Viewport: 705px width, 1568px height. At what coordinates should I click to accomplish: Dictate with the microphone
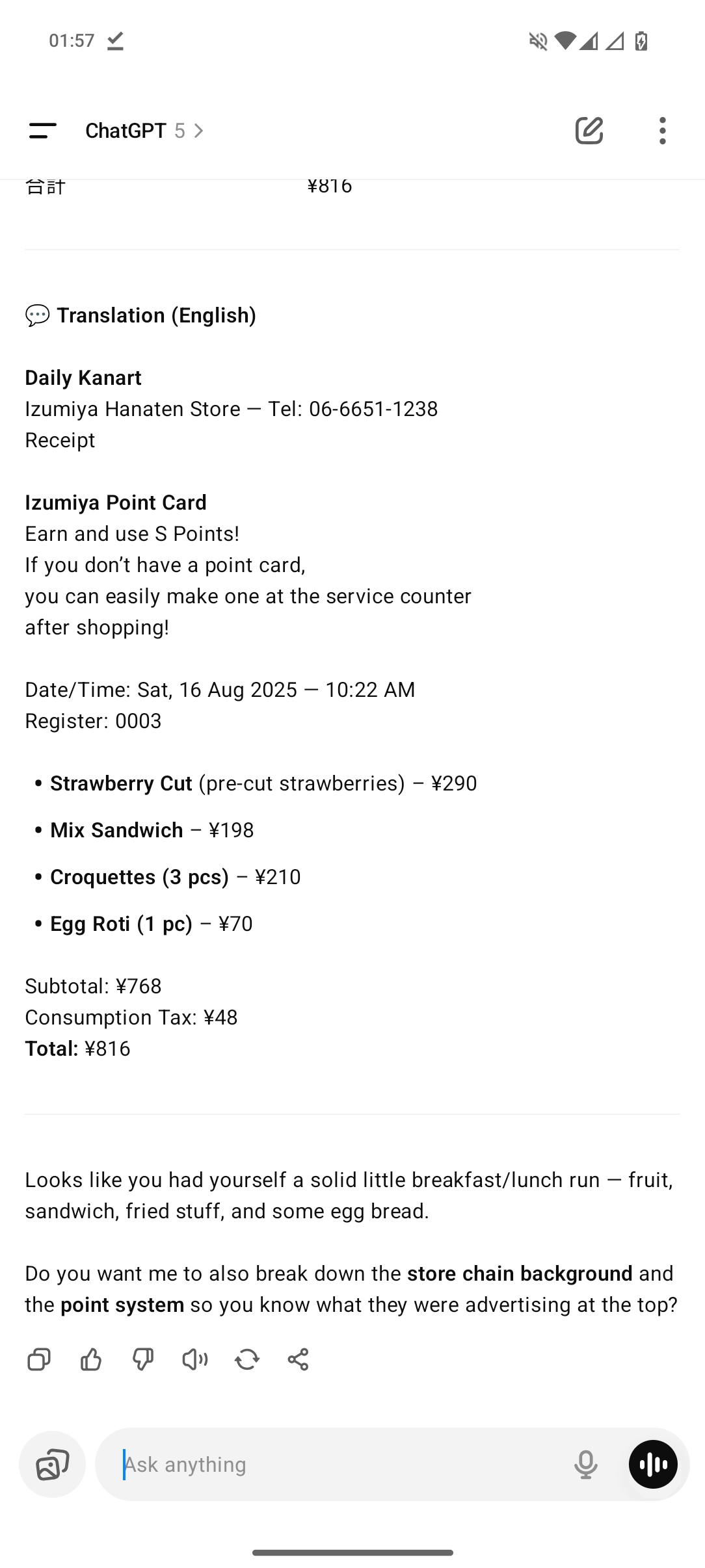pos(586,1464)
